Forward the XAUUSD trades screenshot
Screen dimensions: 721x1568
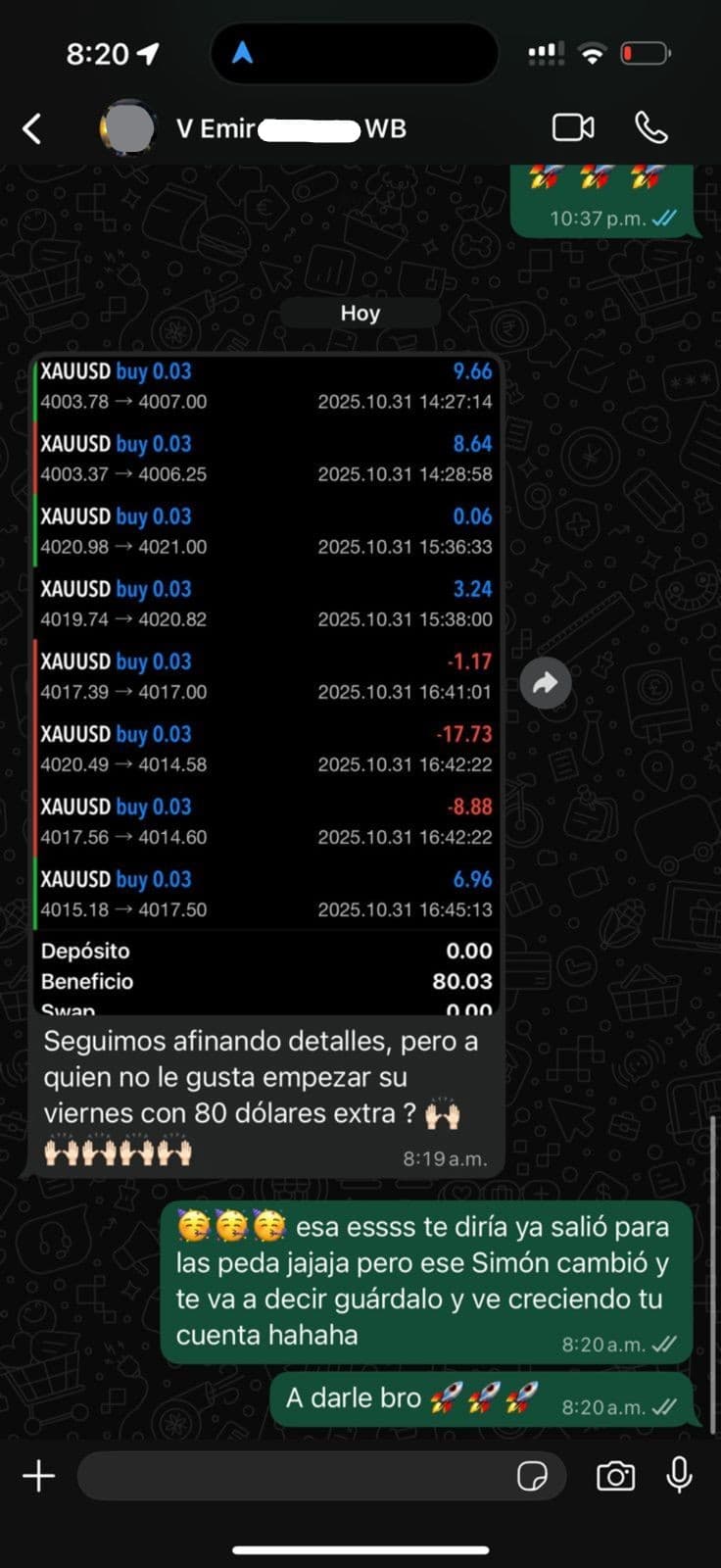pos(546,683)
